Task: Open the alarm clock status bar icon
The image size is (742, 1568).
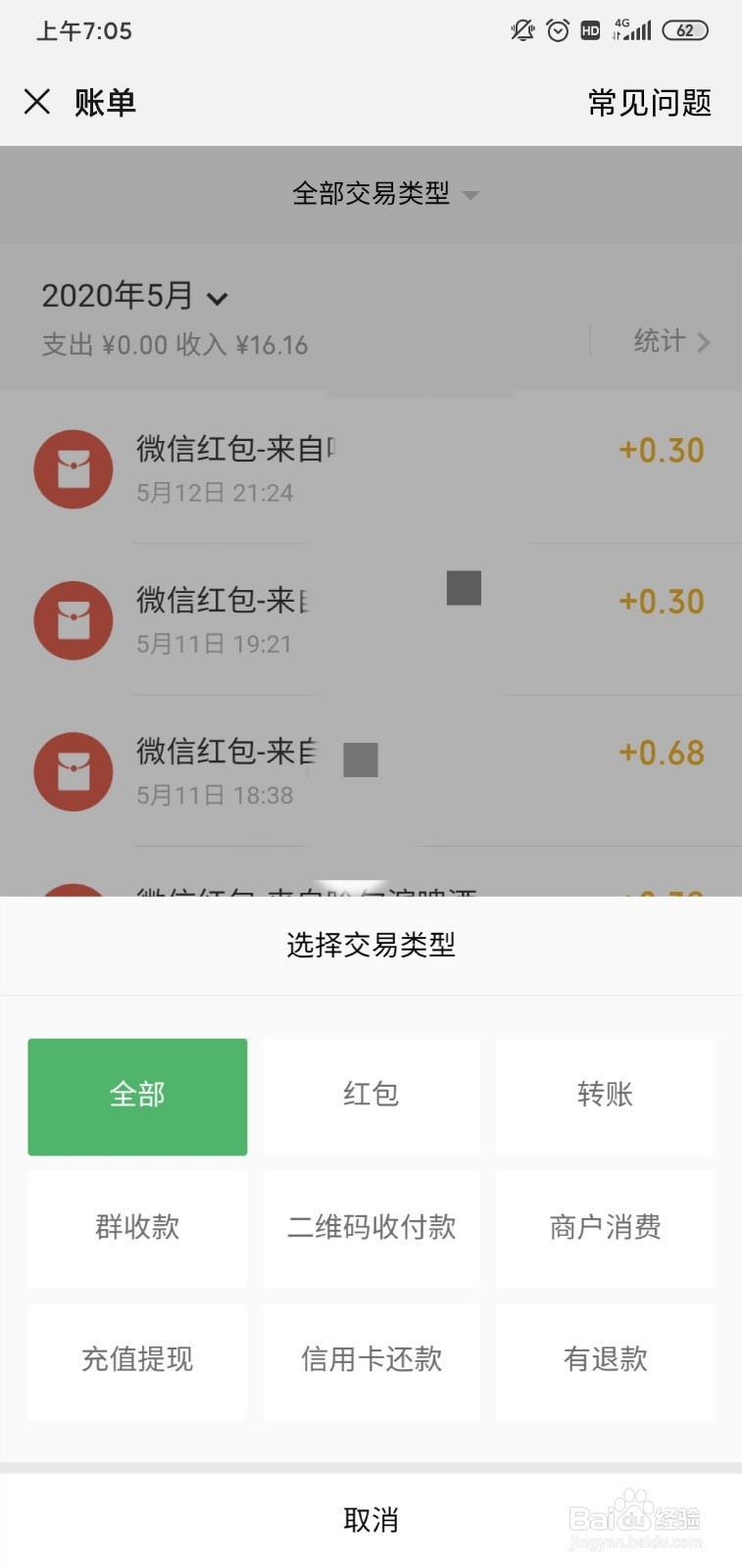Action: click(x=557, y=30)
